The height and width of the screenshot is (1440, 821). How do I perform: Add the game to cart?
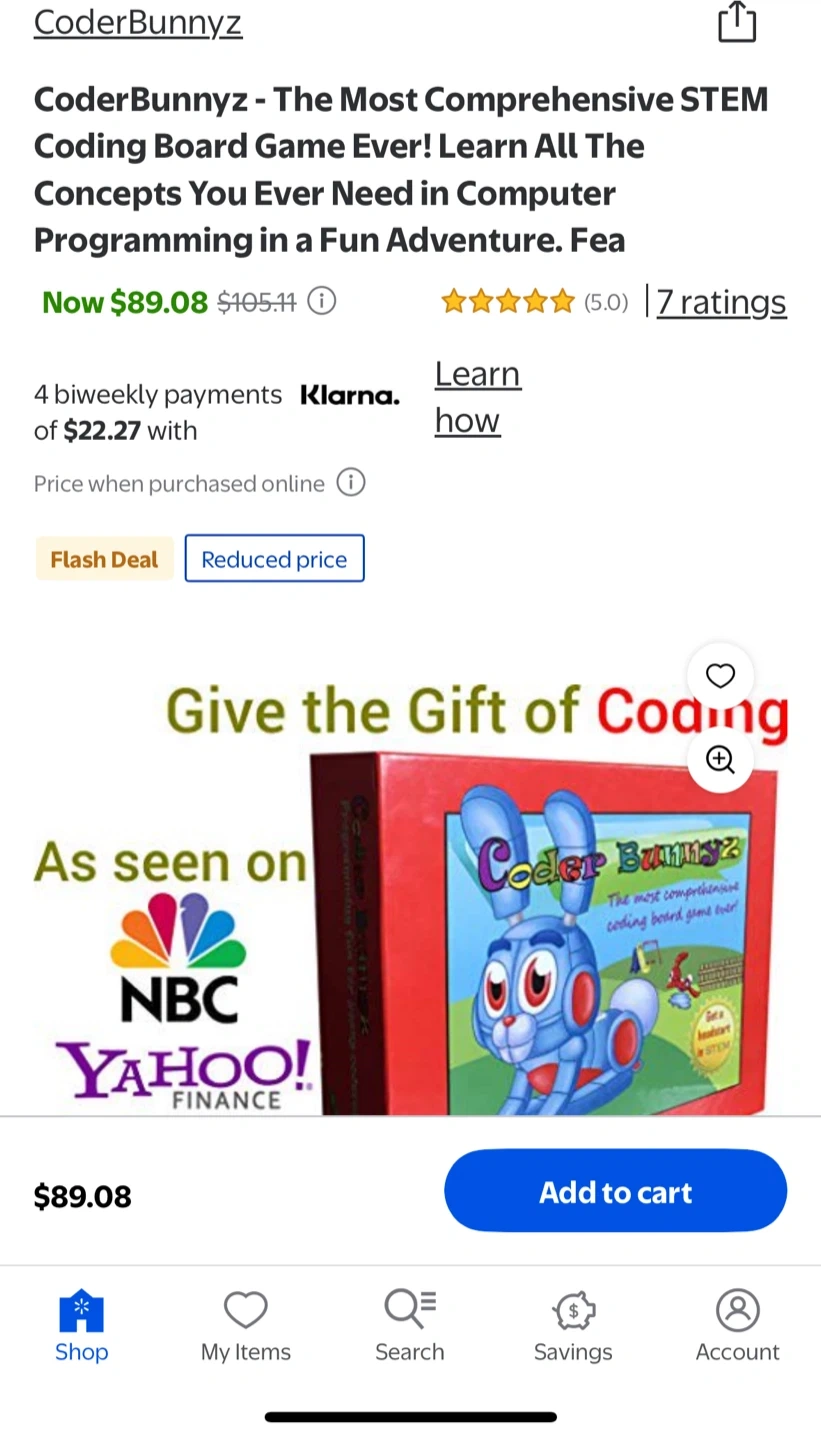pyautogui.click(x=616, y=1191)
